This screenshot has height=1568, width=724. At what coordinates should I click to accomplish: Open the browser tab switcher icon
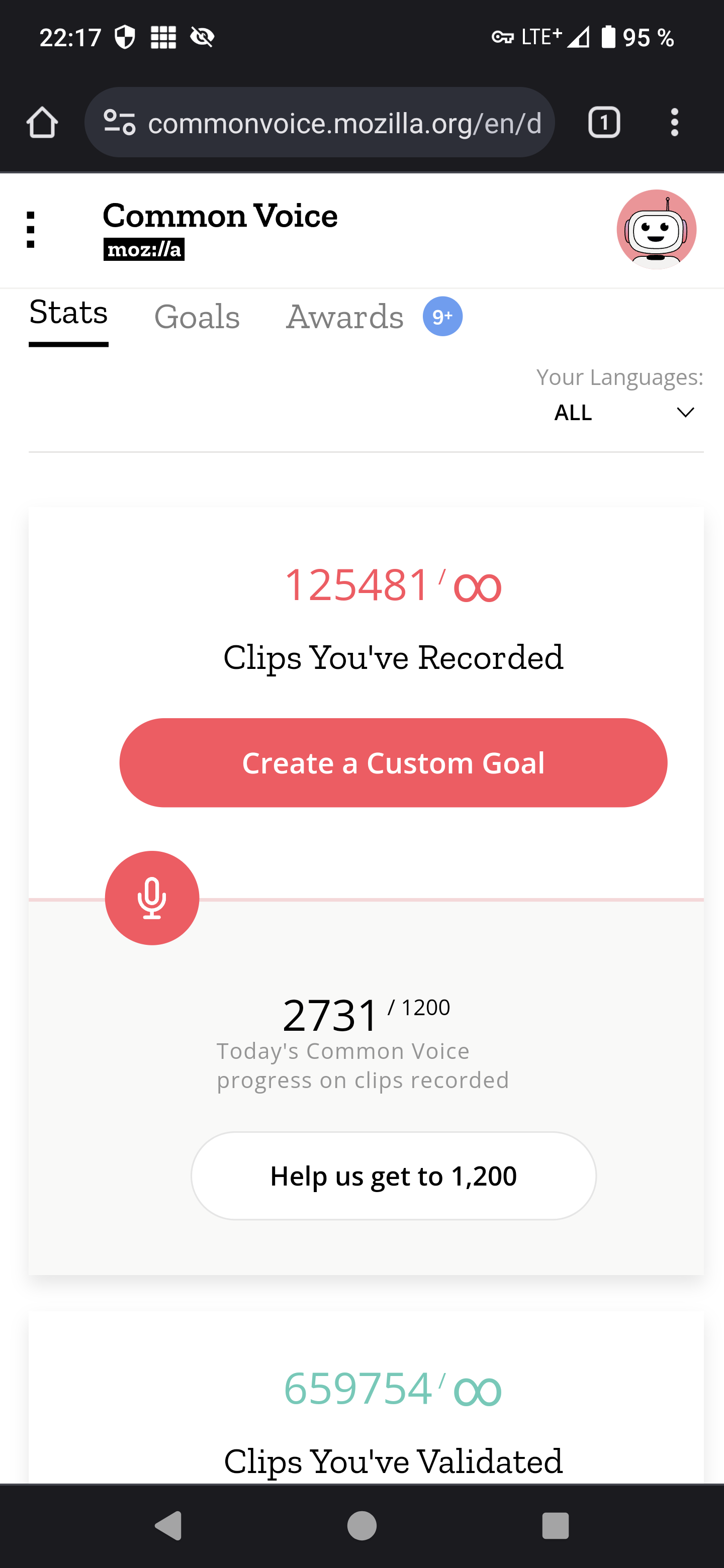pos(603,122)
